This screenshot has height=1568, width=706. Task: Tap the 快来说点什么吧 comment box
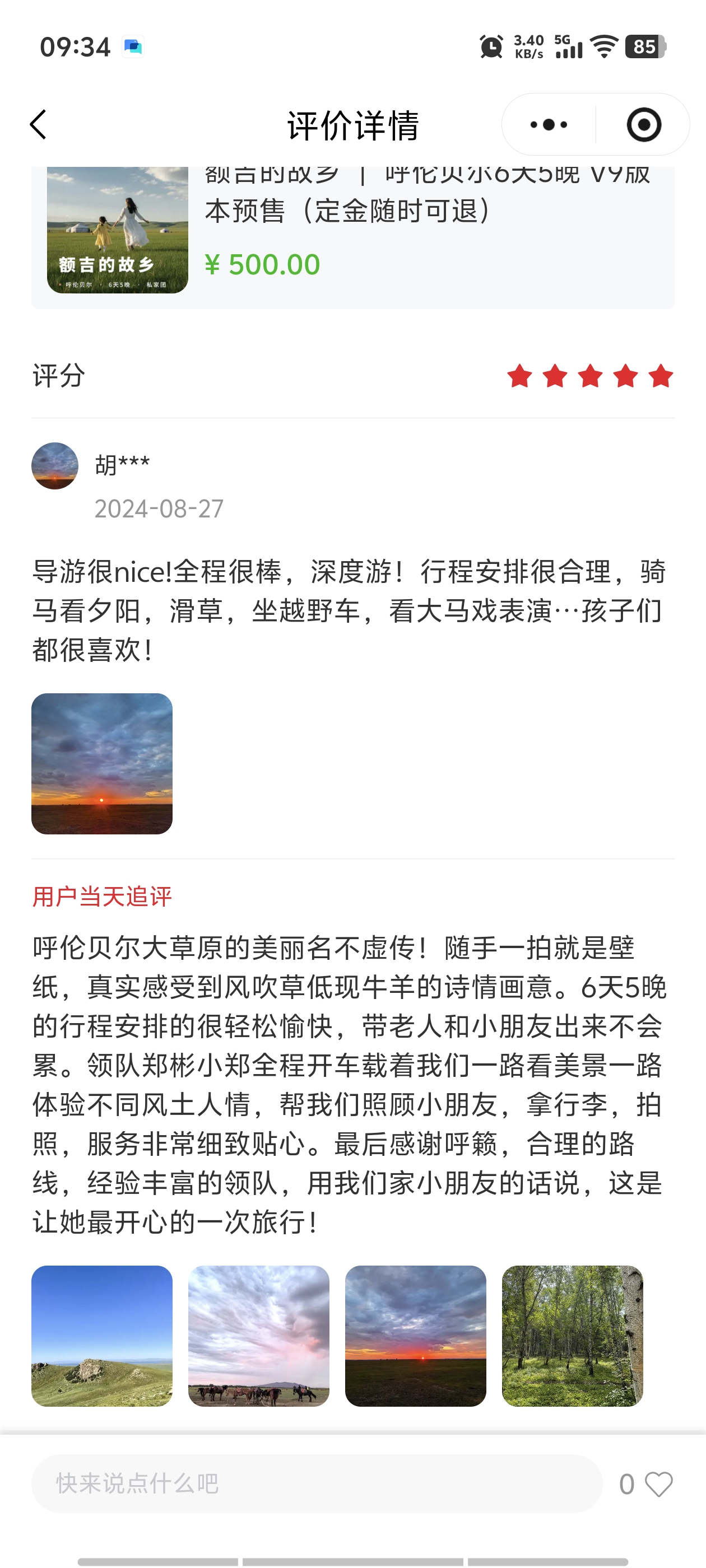point(317,1483)
